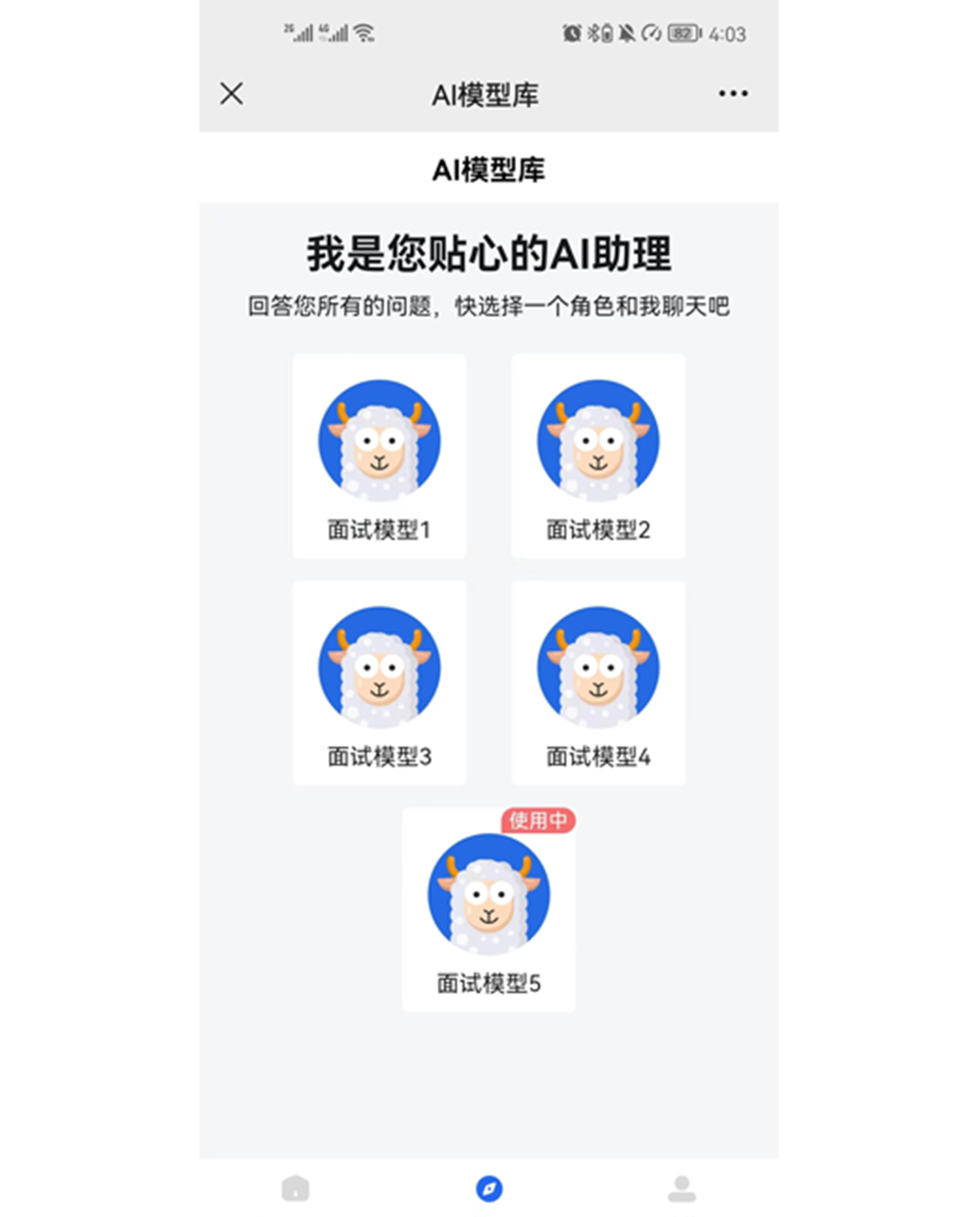Switch to the home tab
The image size is (980, 1217).
pyautogui.click(x=295, y=1188)
